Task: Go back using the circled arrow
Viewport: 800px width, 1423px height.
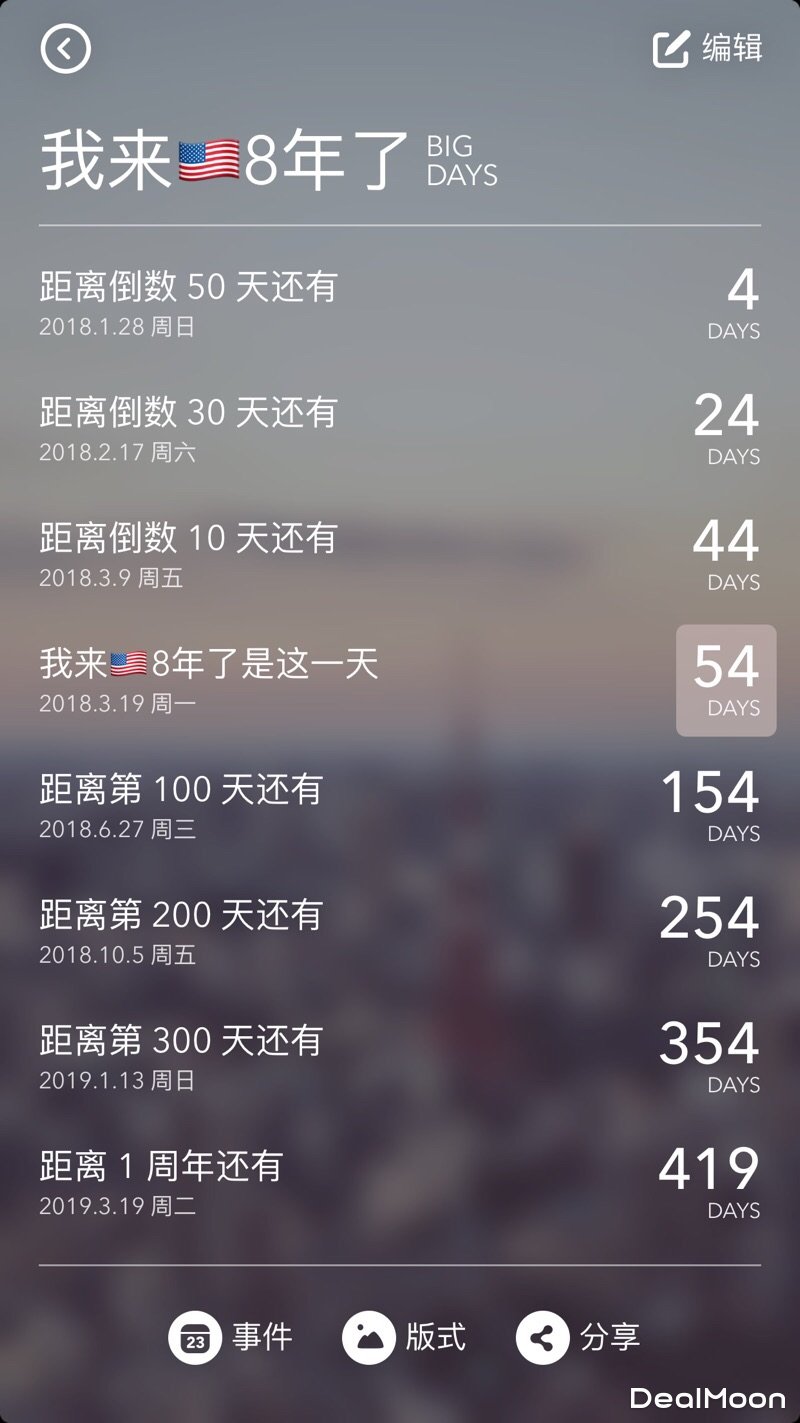Action: (66, 49)
